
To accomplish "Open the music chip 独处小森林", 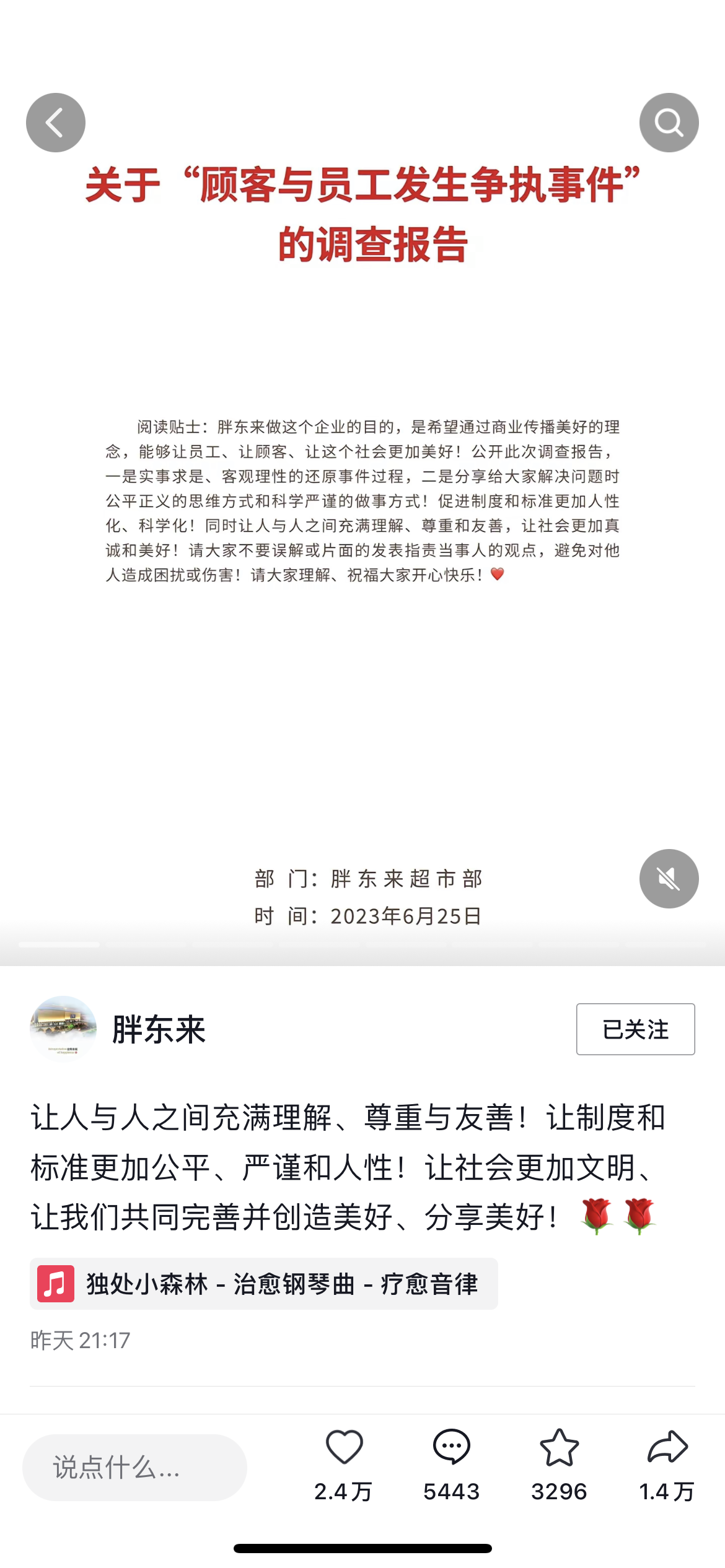I will (x=263, y=1284).
